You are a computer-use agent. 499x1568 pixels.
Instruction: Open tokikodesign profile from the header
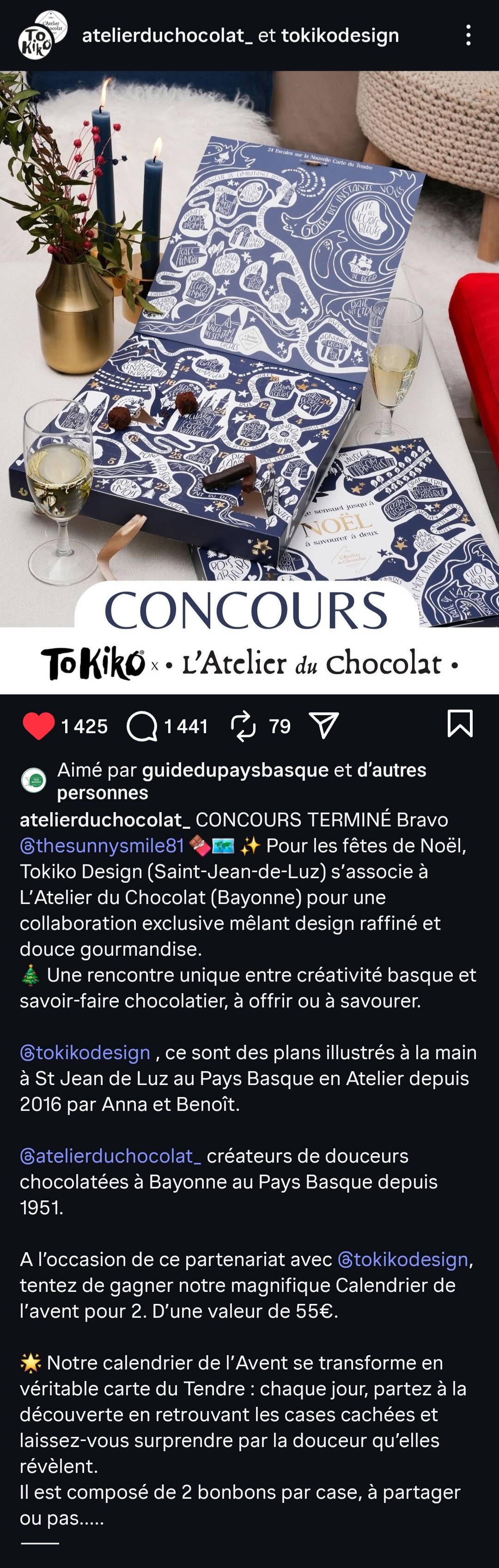[x=340, y=35]
